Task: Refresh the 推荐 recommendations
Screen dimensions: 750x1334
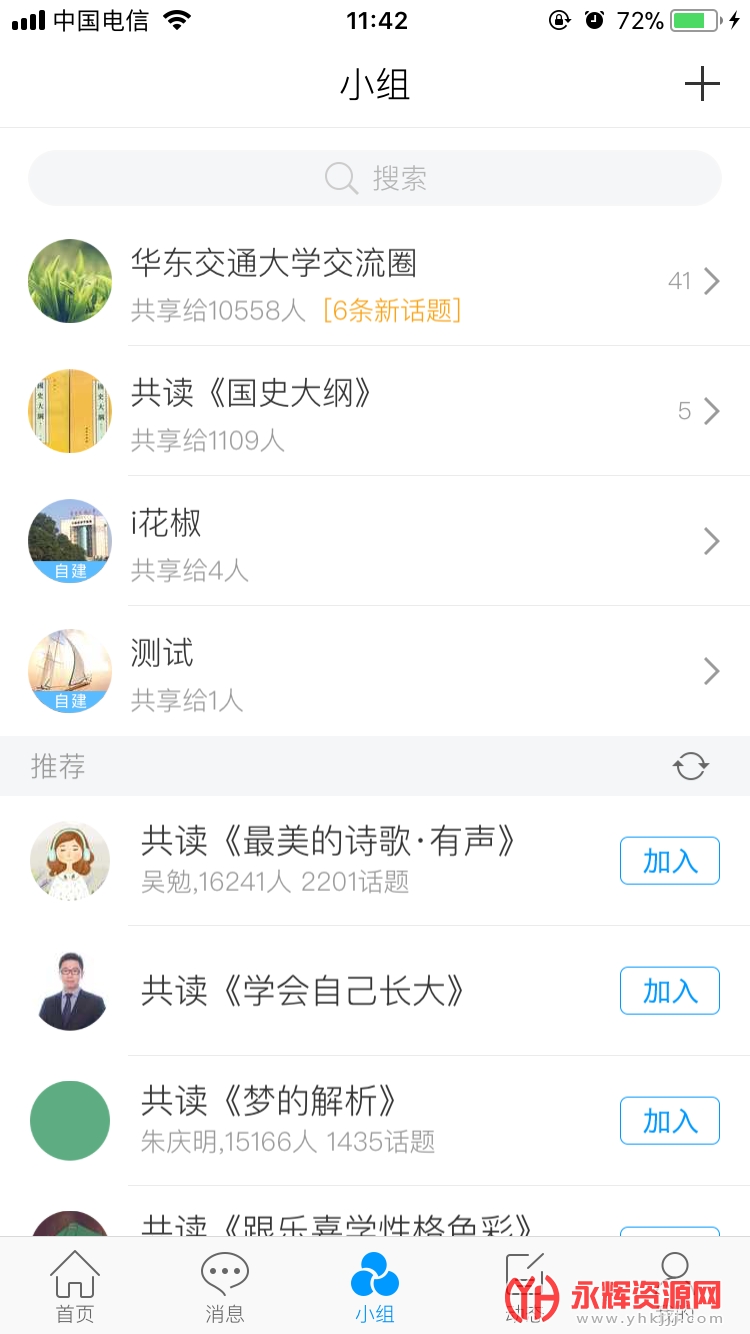Action: [x=690, y=767]
